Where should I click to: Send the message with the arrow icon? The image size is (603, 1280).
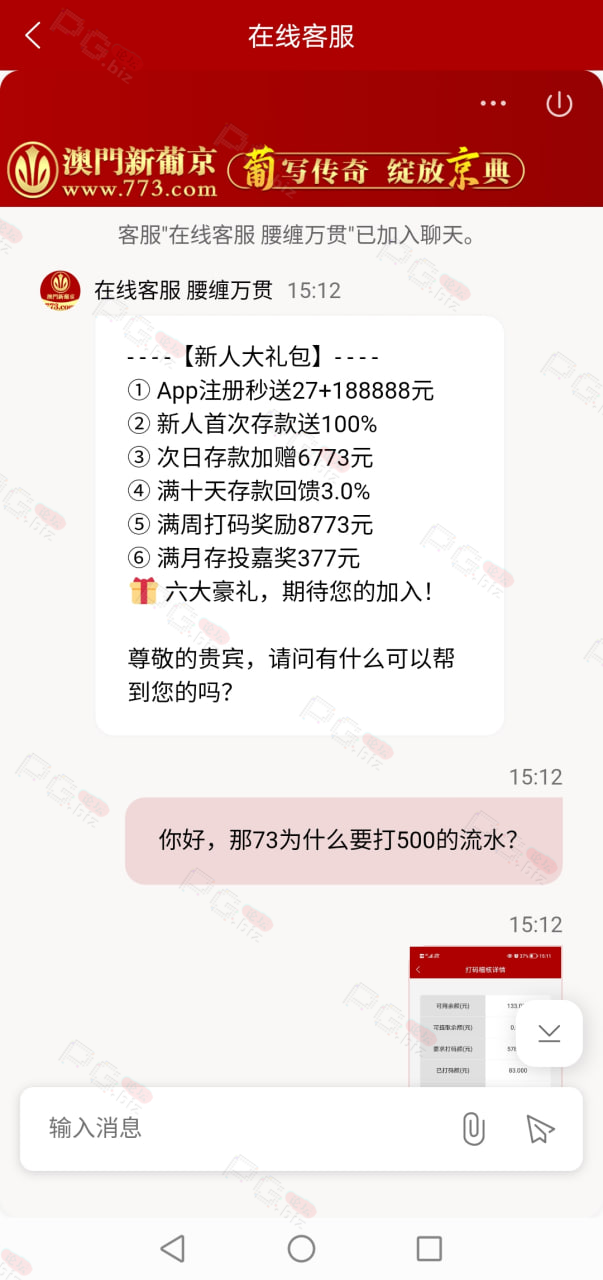click(539, 1129)
